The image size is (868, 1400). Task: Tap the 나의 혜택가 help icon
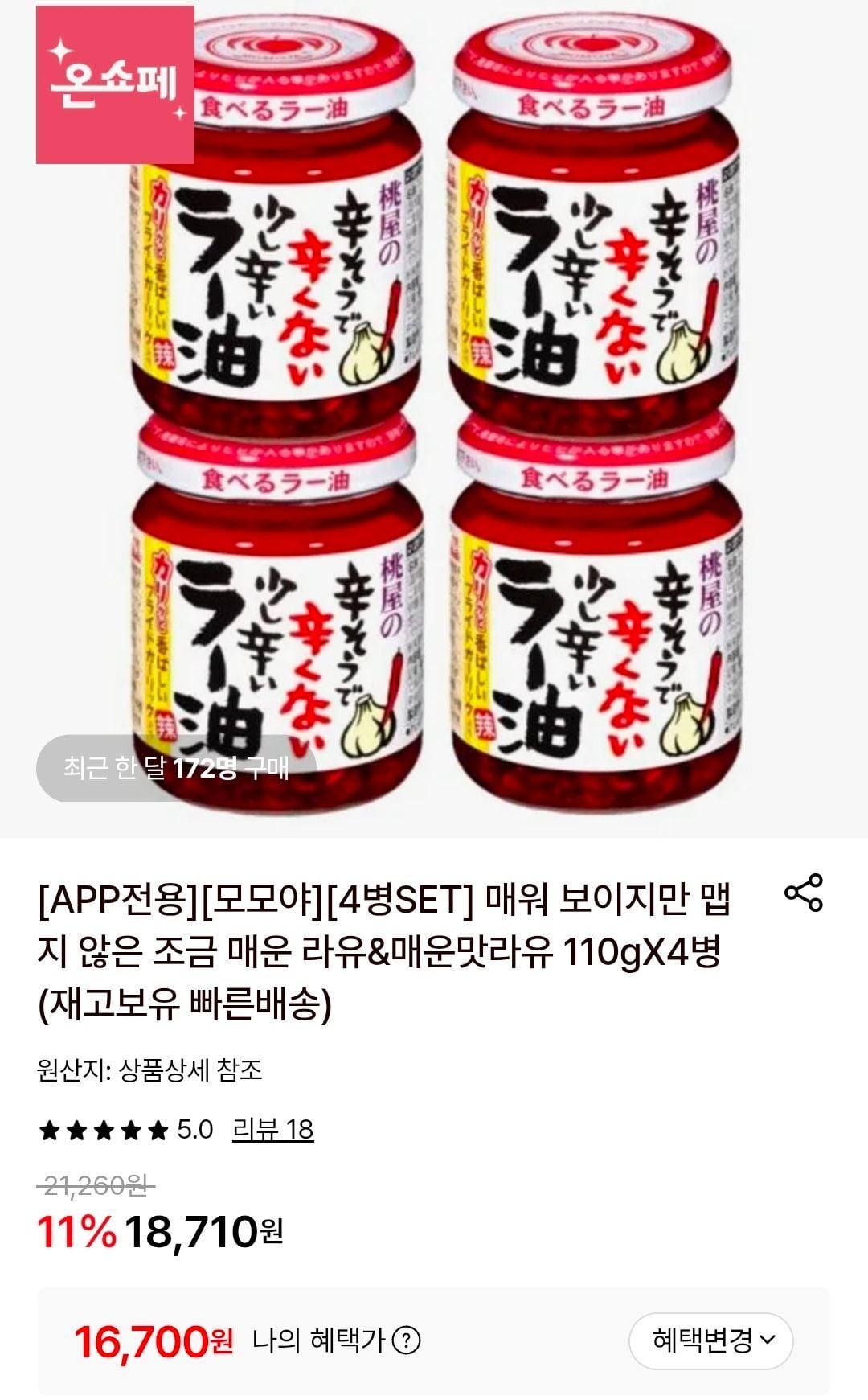point(406,1340)
